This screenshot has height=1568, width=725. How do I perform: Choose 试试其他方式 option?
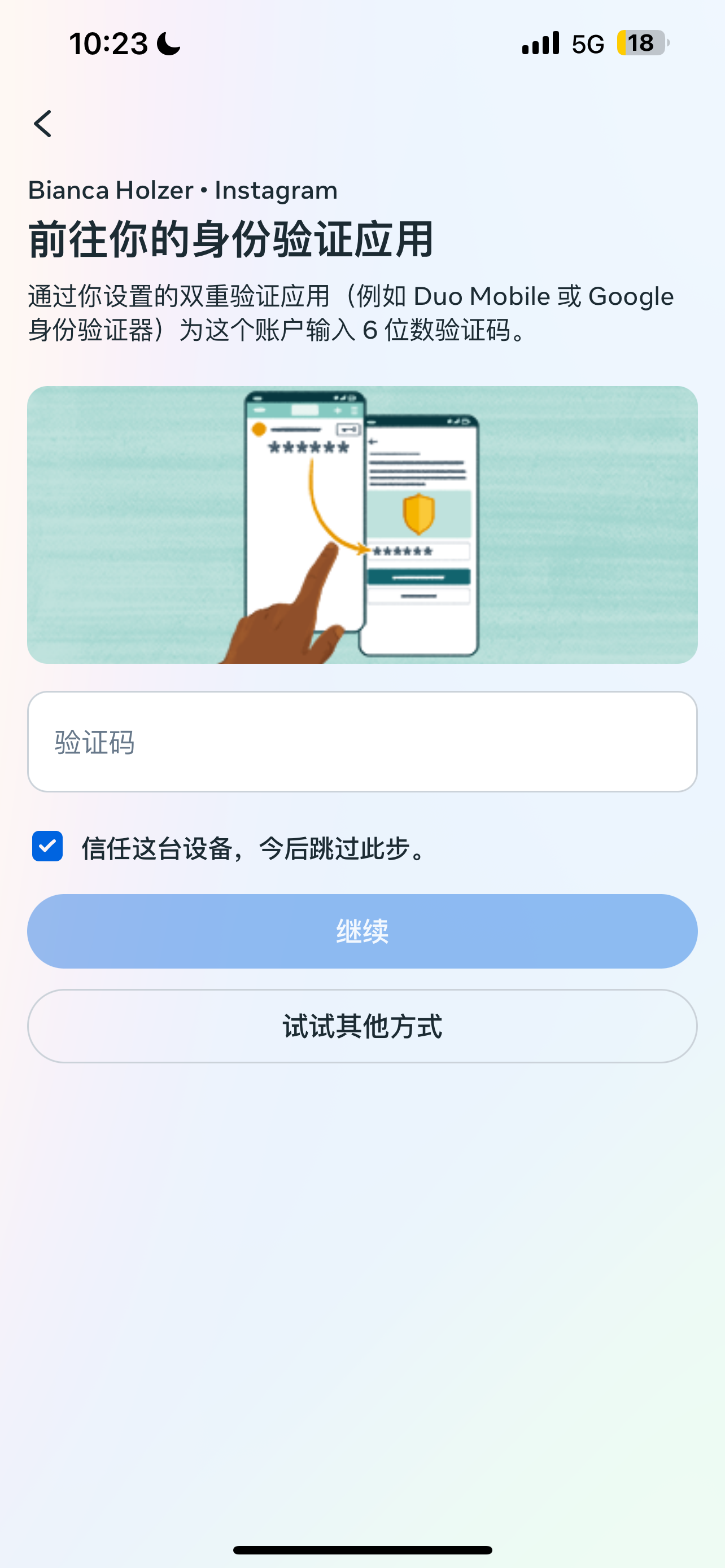pos(362,1026)
